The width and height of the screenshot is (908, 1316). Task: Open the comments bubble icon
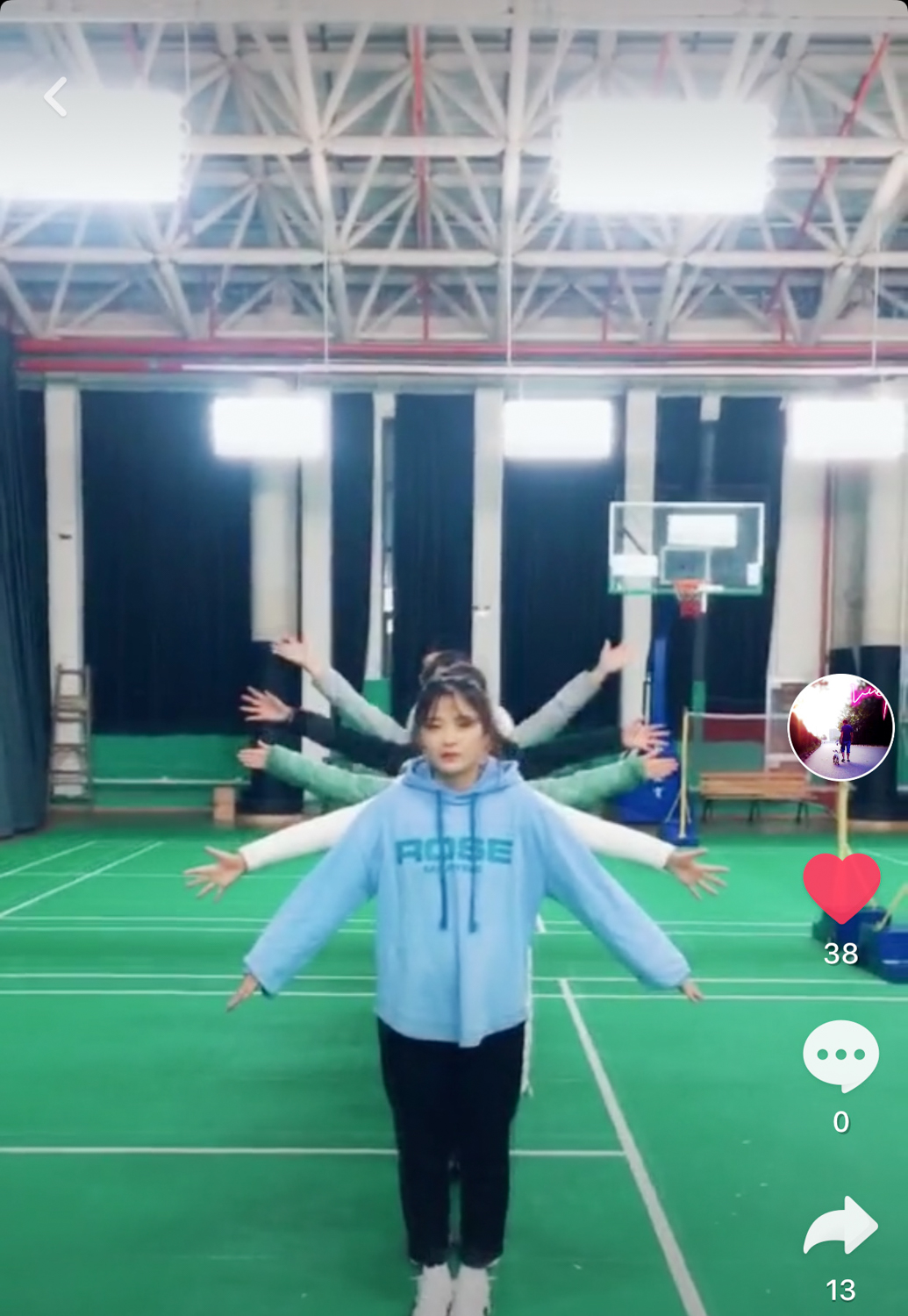point(840,1055)
